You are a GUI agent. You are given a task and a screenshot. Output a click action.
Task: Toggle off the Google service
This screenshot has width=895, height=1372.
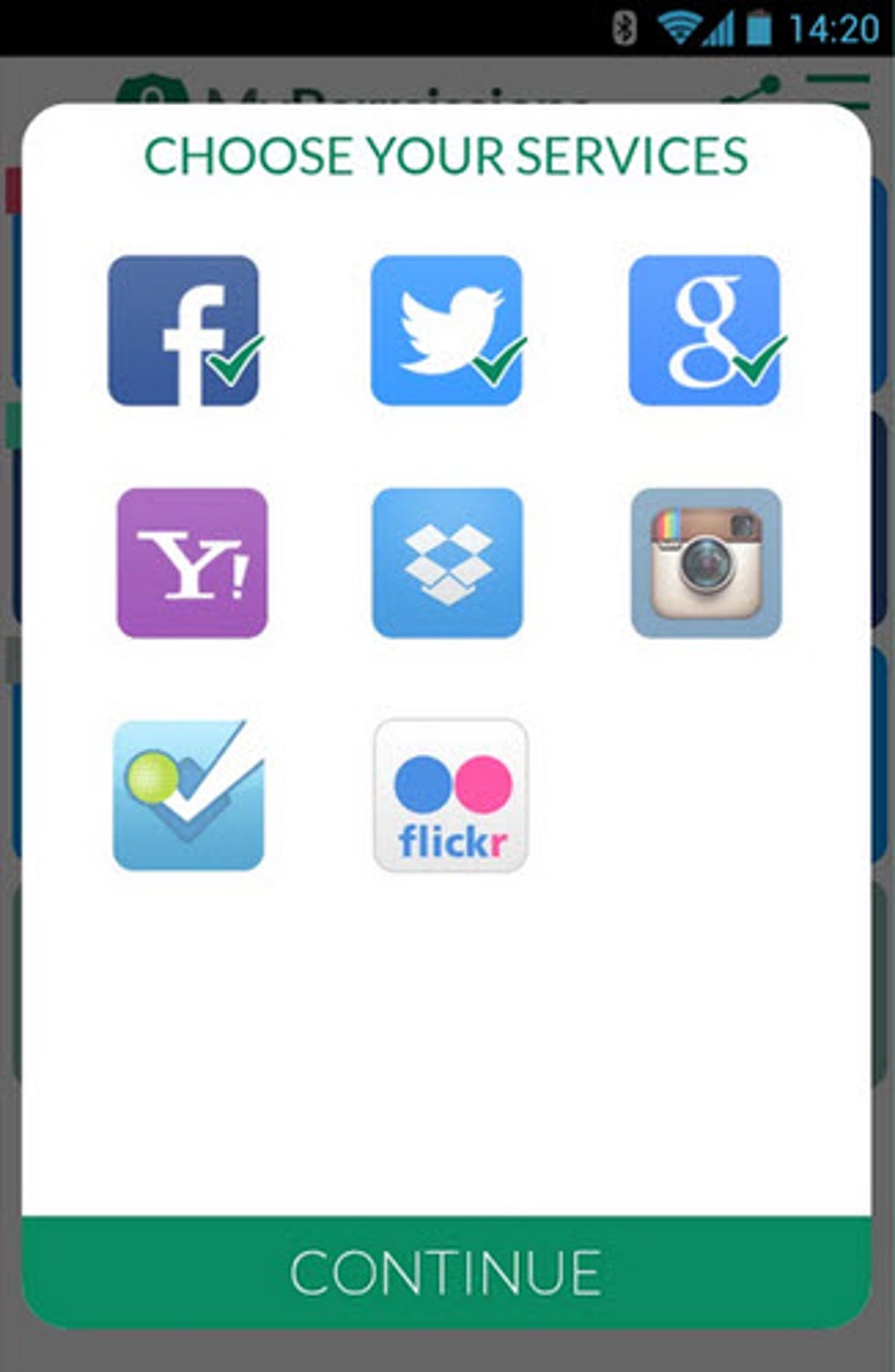click(x=705, y=331)
